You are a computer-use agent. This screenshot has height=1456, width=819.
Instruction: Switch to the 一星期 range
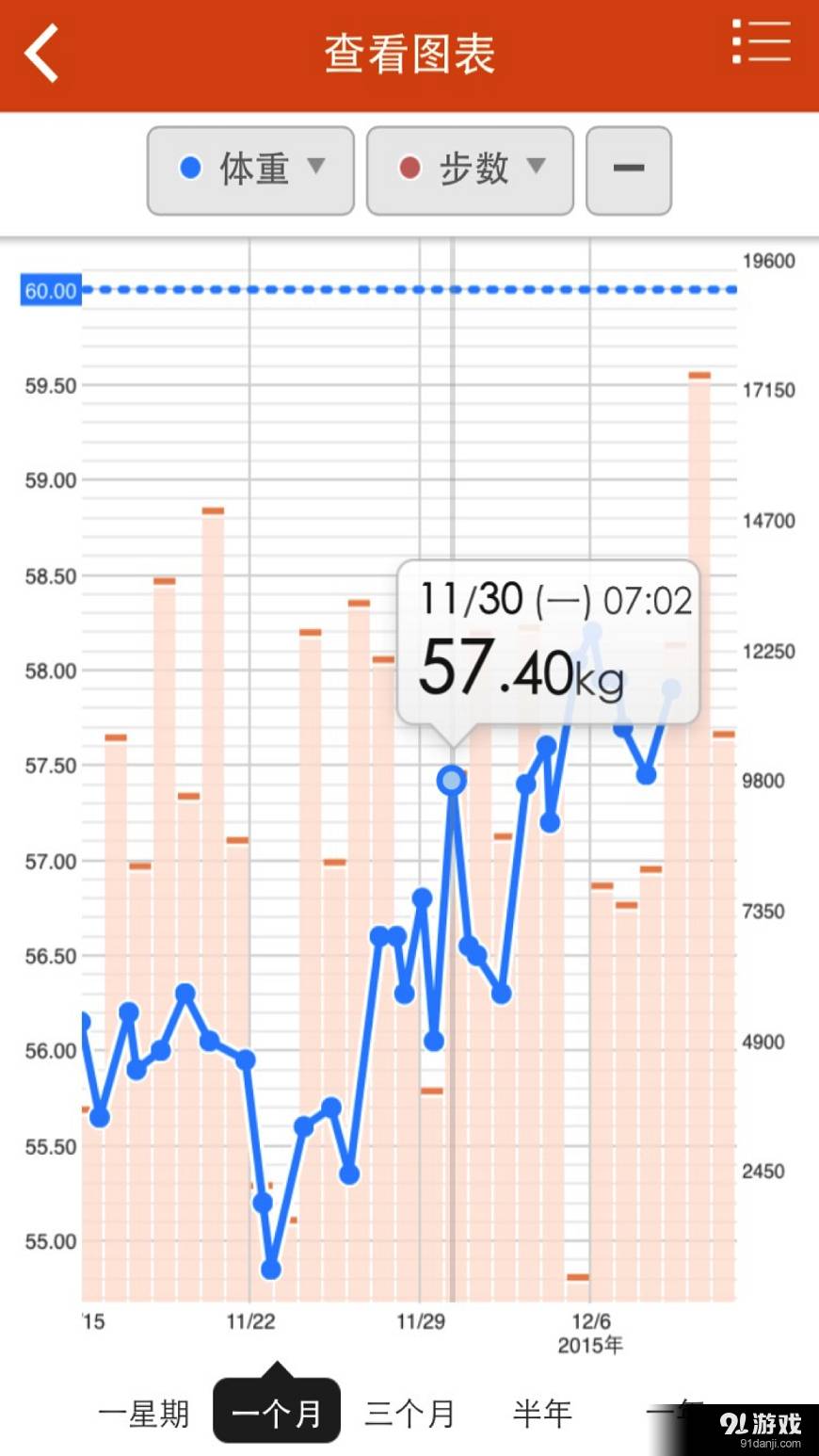(144, 1413)
